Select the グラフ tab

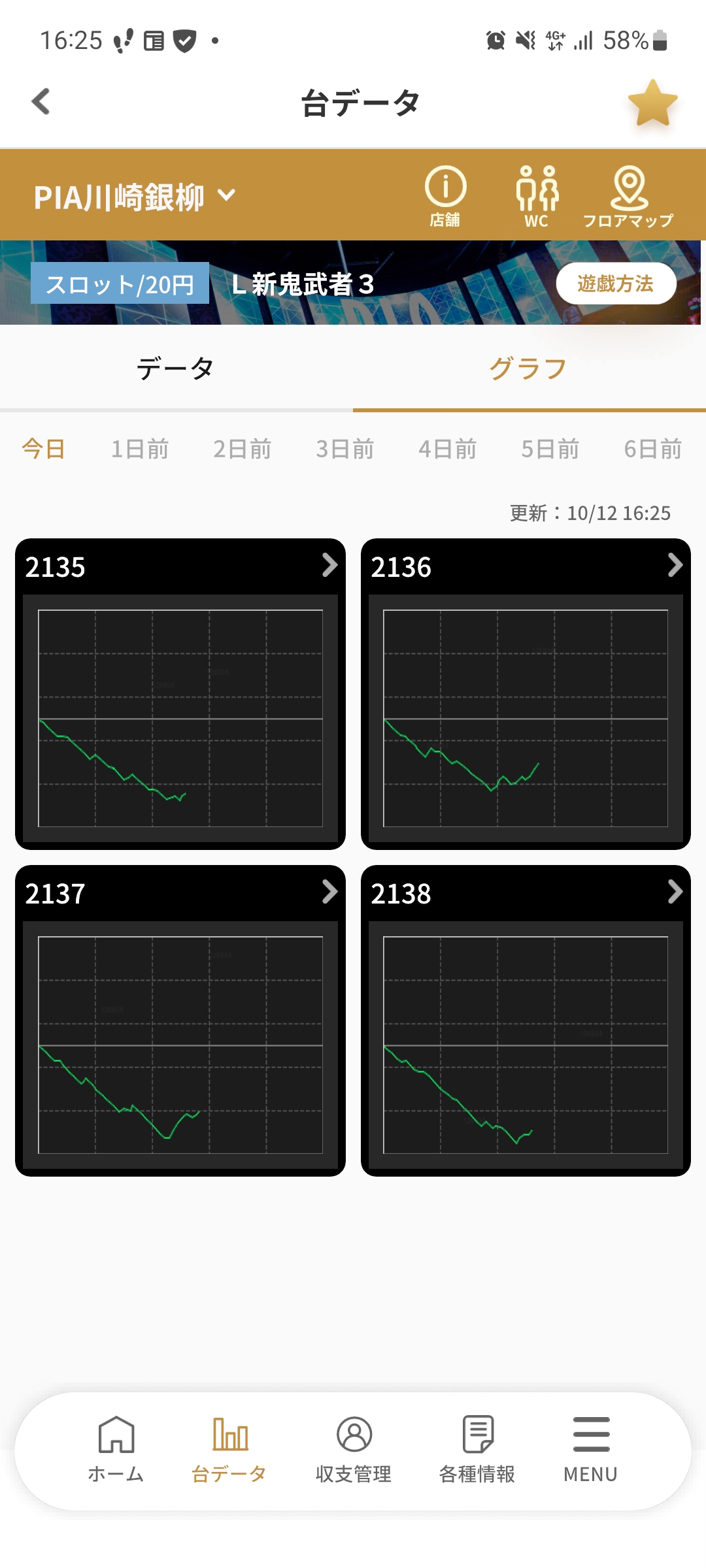[528, 368]
